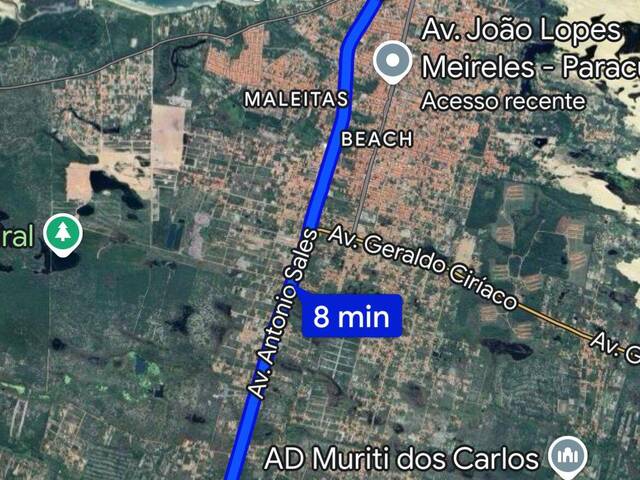This screenshot has height=480, width=640.
Task: Open the green park tree marker
Action: 64,235
